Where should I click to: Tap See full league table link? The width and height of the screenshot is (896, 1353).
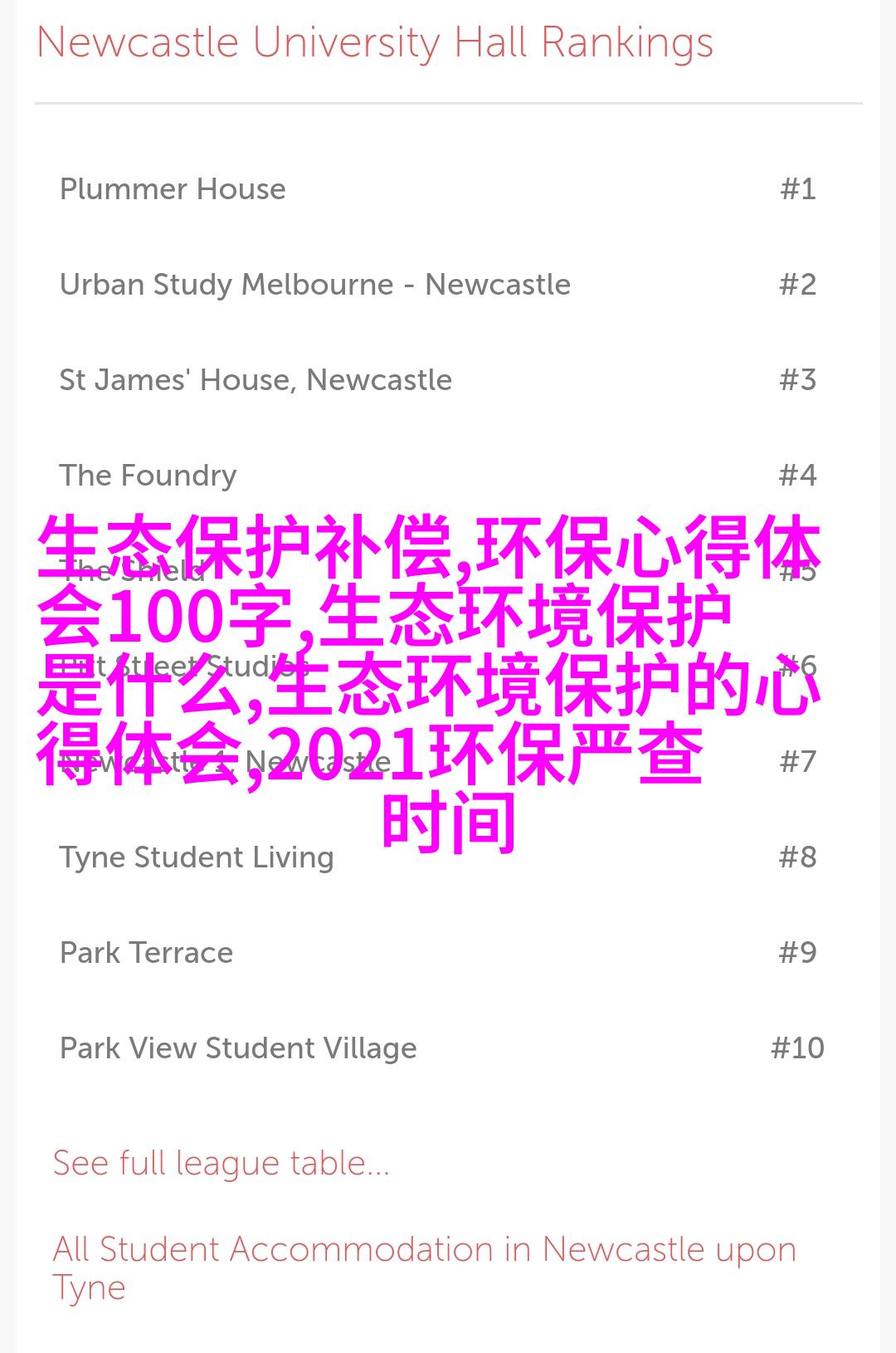(x=221, y=1164)
